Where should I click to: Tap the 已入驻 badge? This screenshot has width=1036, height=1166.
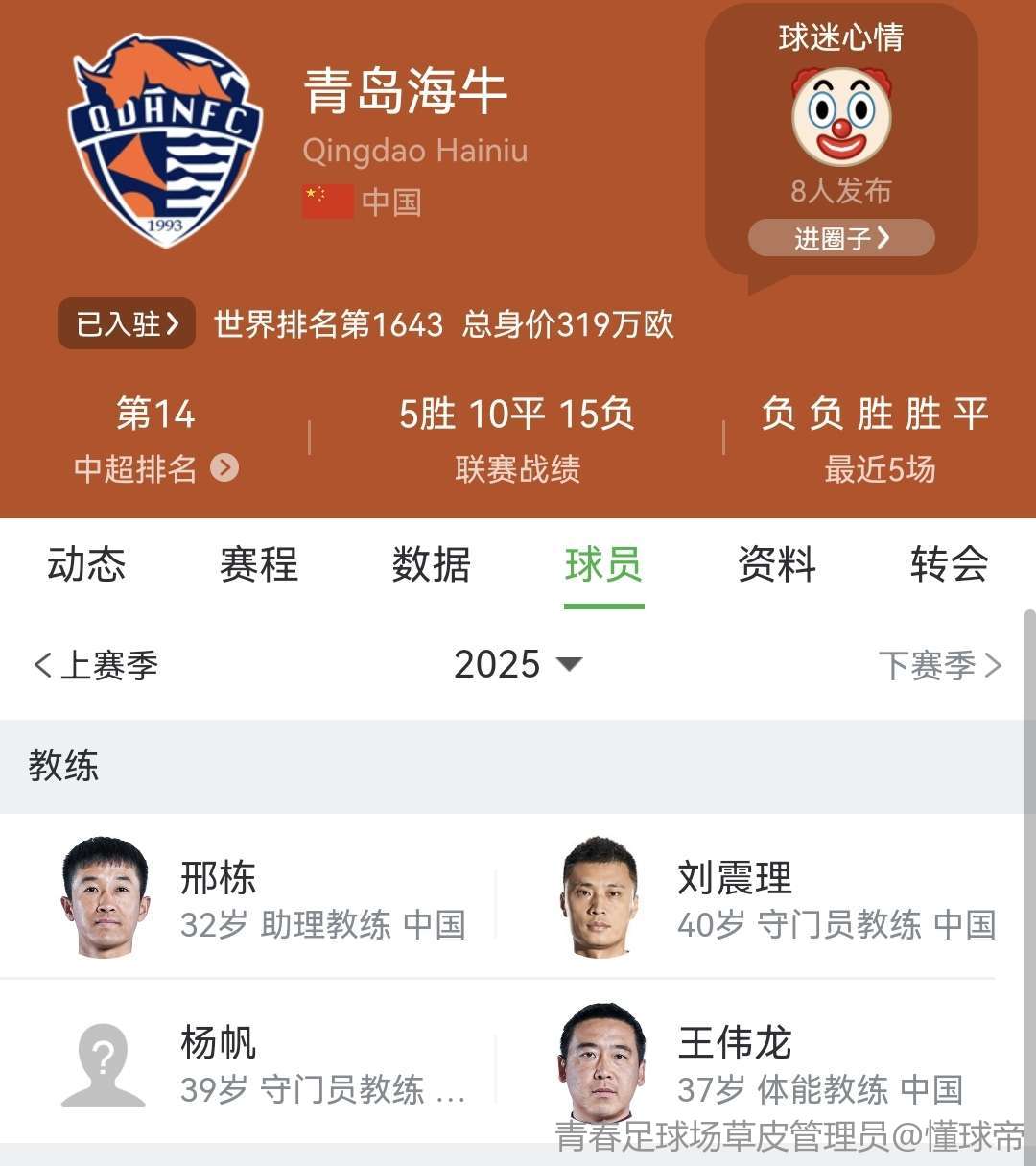pos(128,324)
